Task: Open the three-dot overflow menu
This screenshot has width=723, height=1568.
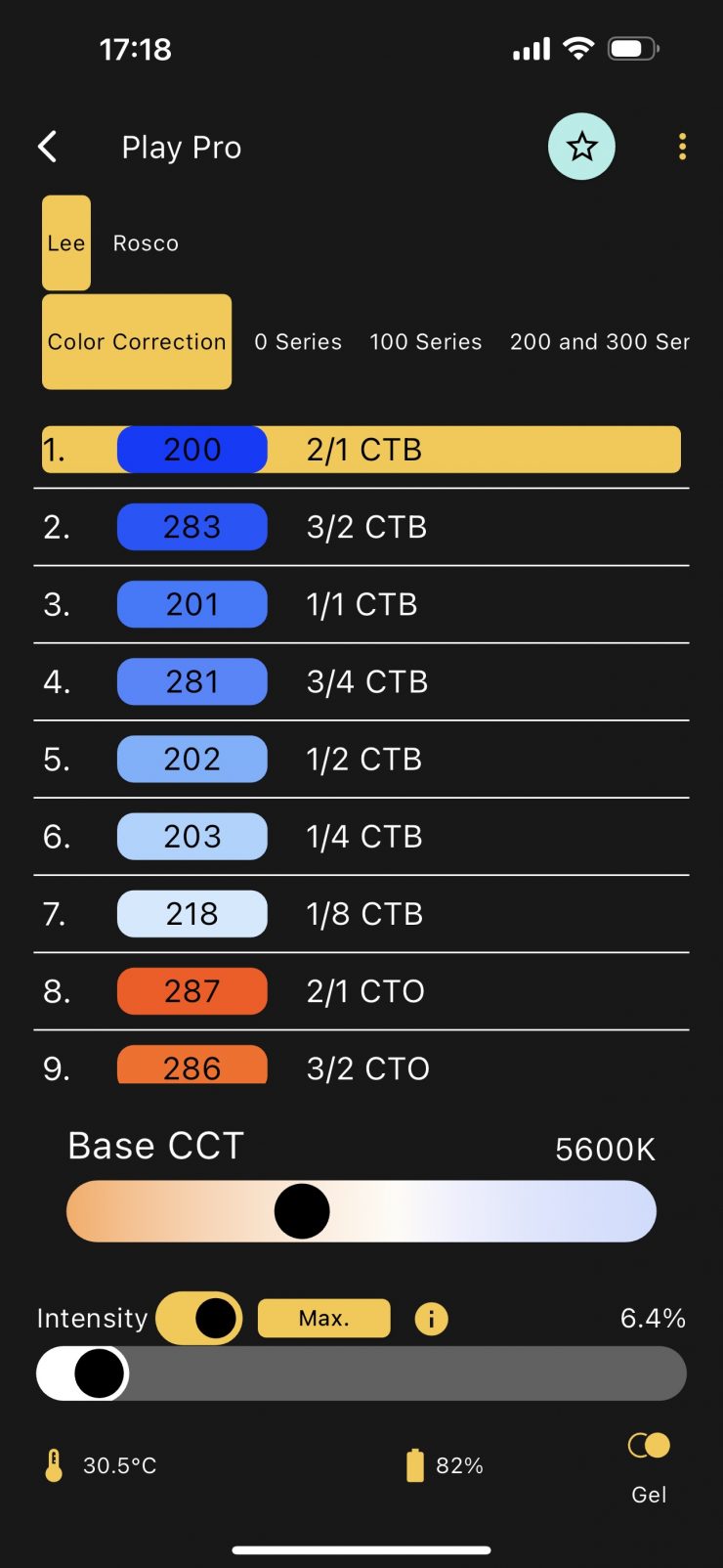Action: click(x=682, y=147)
